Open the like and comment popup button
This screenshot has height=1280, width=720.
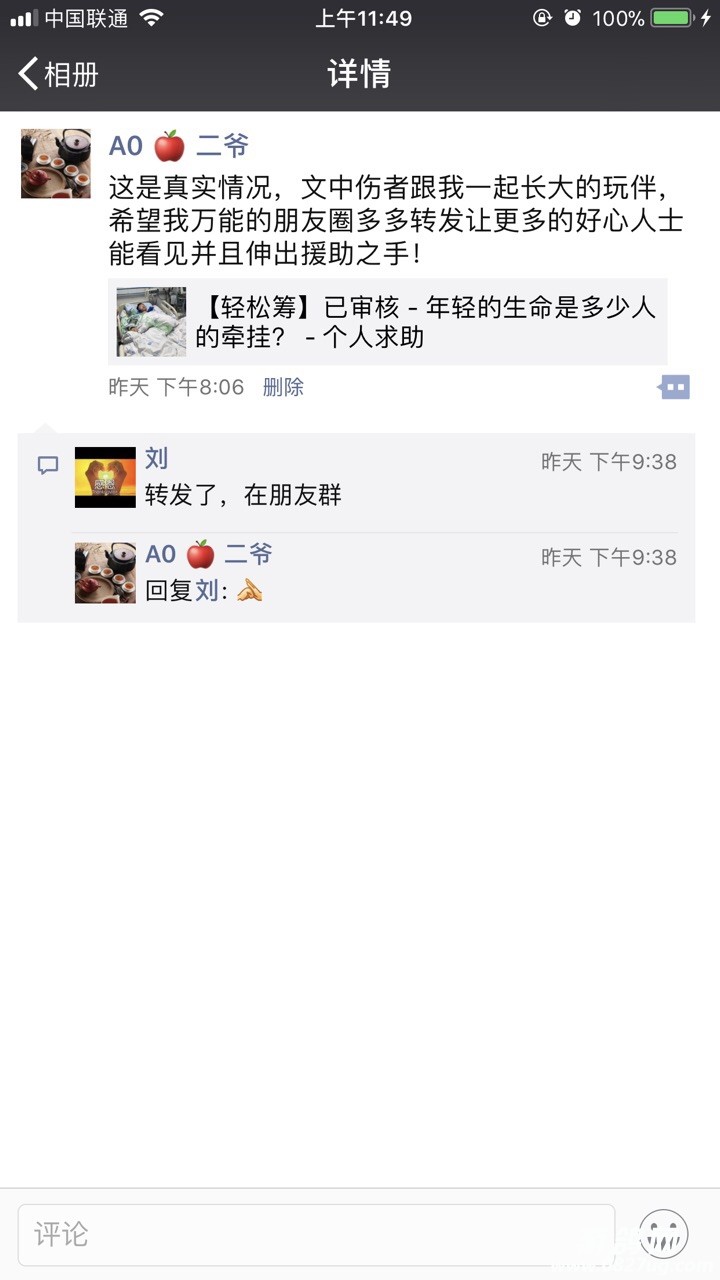click(x=674, y=387)
